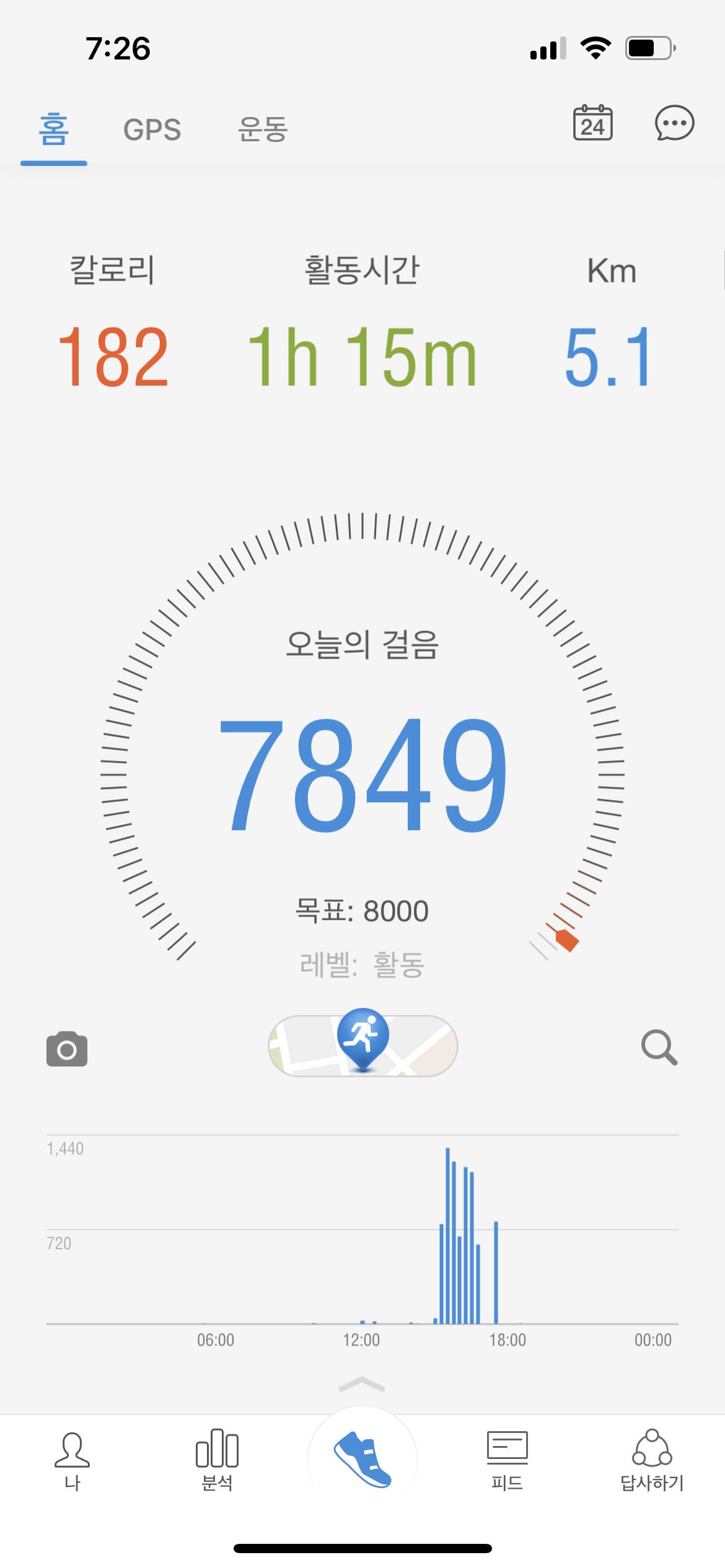Switch to the 운동 tab
The image size is (725, 1568).
263,130
